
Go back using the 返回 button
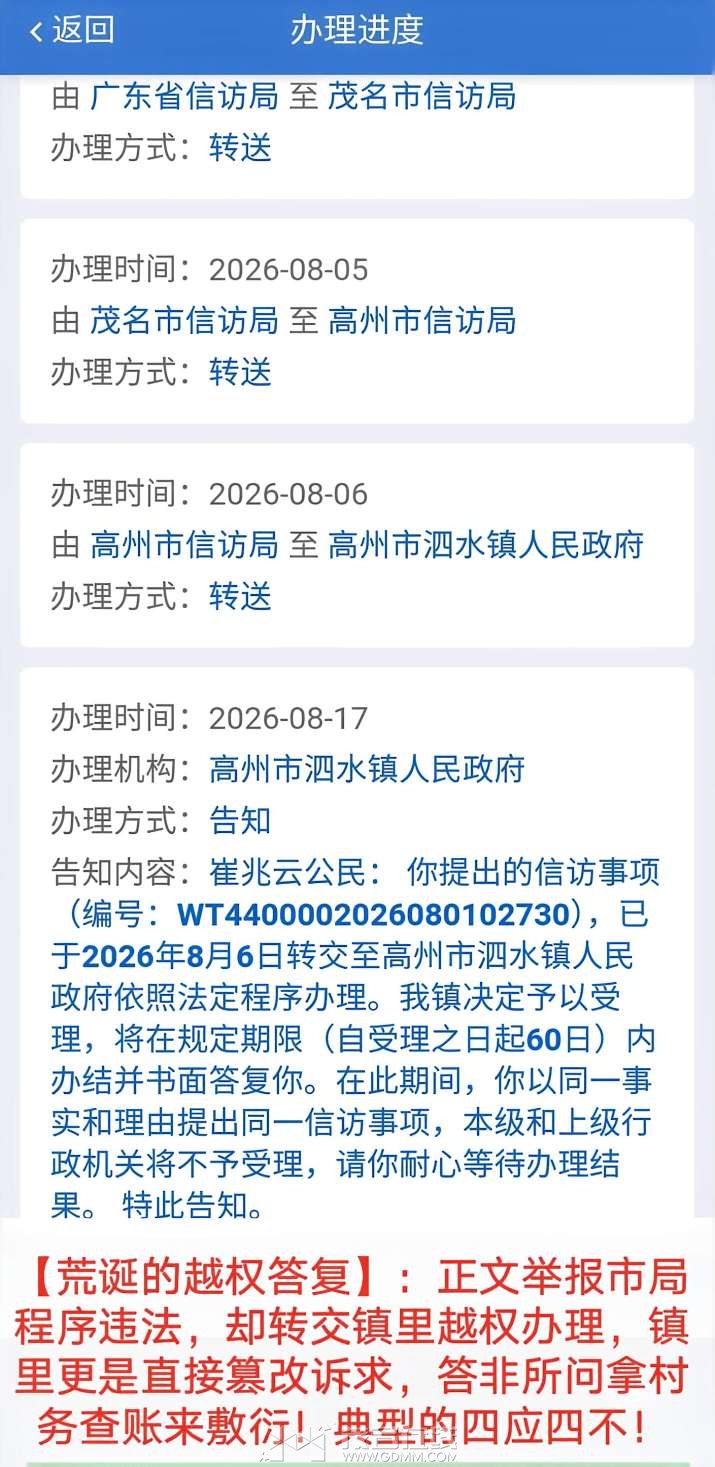(71, 30)
